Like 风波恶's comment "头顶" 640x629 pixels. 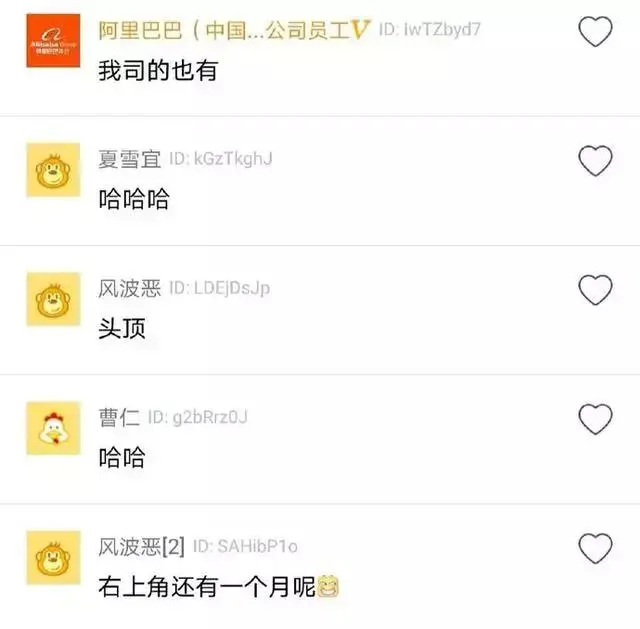tap(595, 290)
